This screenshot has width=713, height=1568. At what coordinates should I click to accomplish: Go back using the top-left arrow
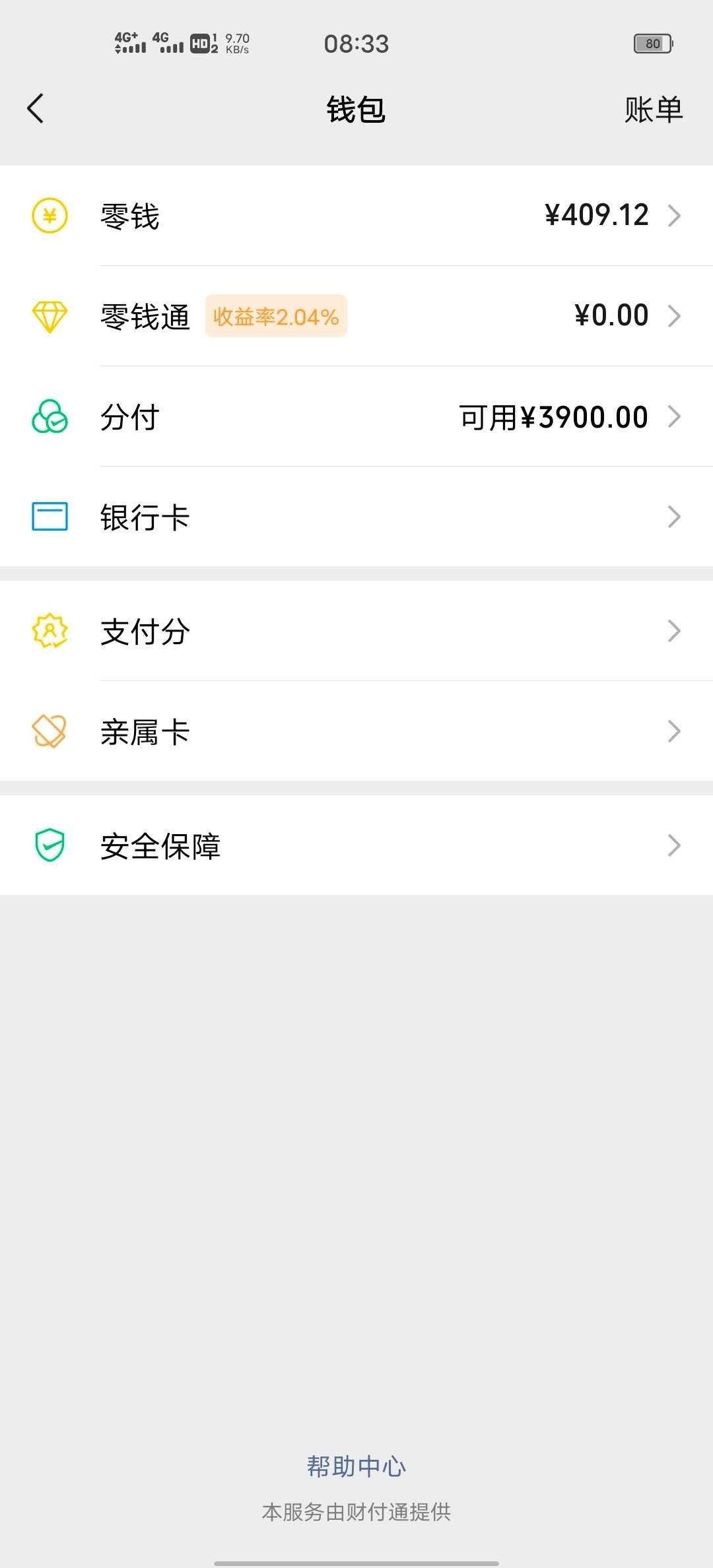pyautogui.click(x=36, y=109)
